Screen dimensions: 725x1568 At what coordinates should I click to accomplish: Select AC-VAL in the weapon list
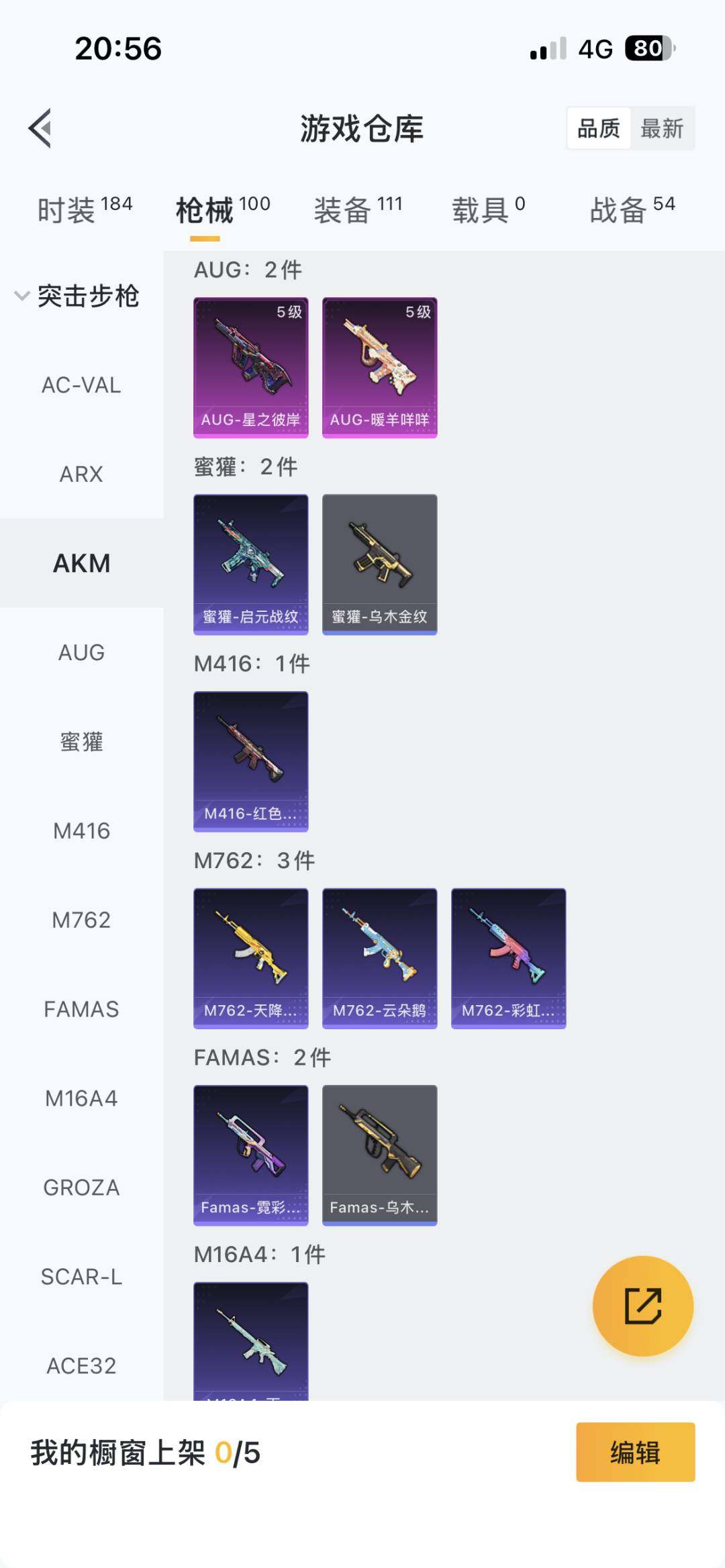point(81,385)
